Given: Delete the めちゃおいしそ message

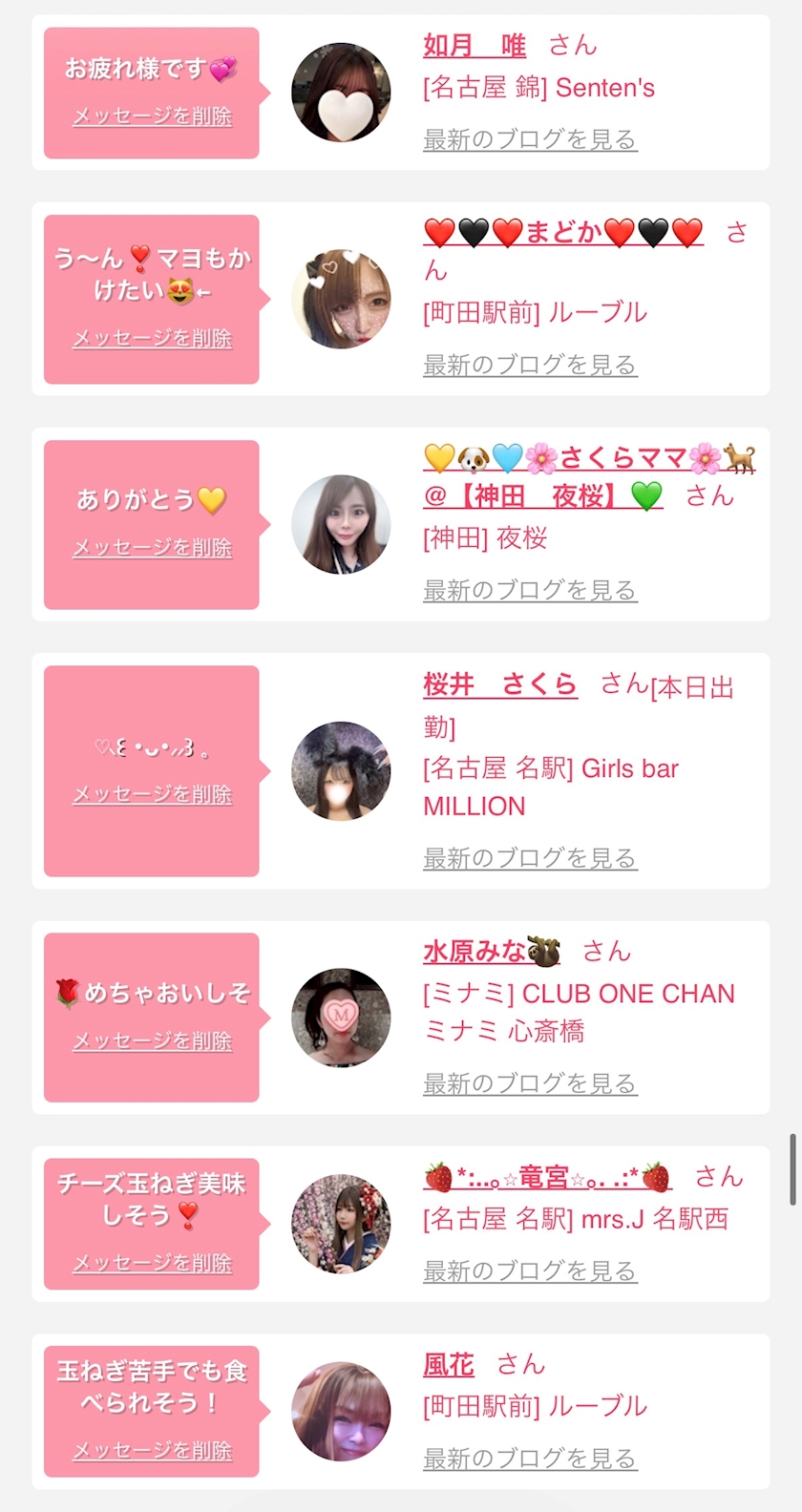Looking at the screenshot, I should (x=152, y=1041).
